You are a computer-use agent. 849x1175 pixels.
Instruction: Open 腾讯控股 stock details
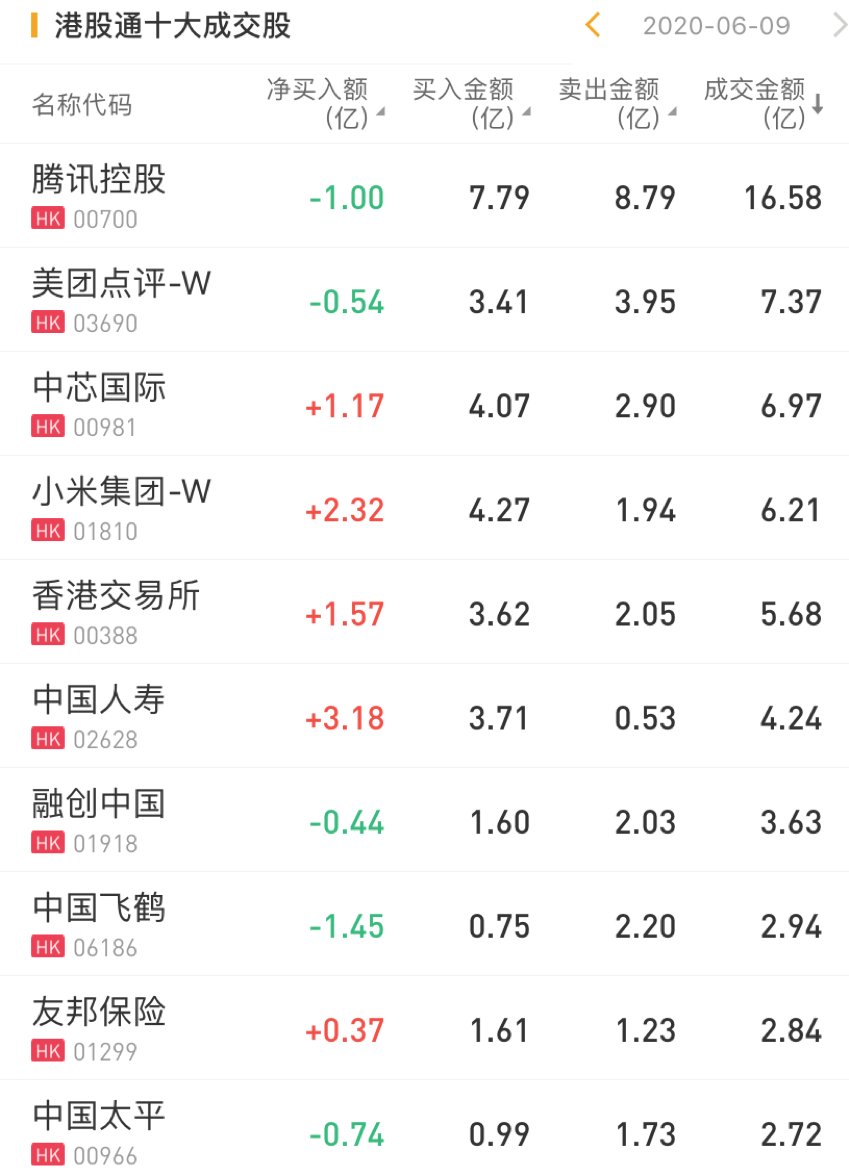point(99,195)
